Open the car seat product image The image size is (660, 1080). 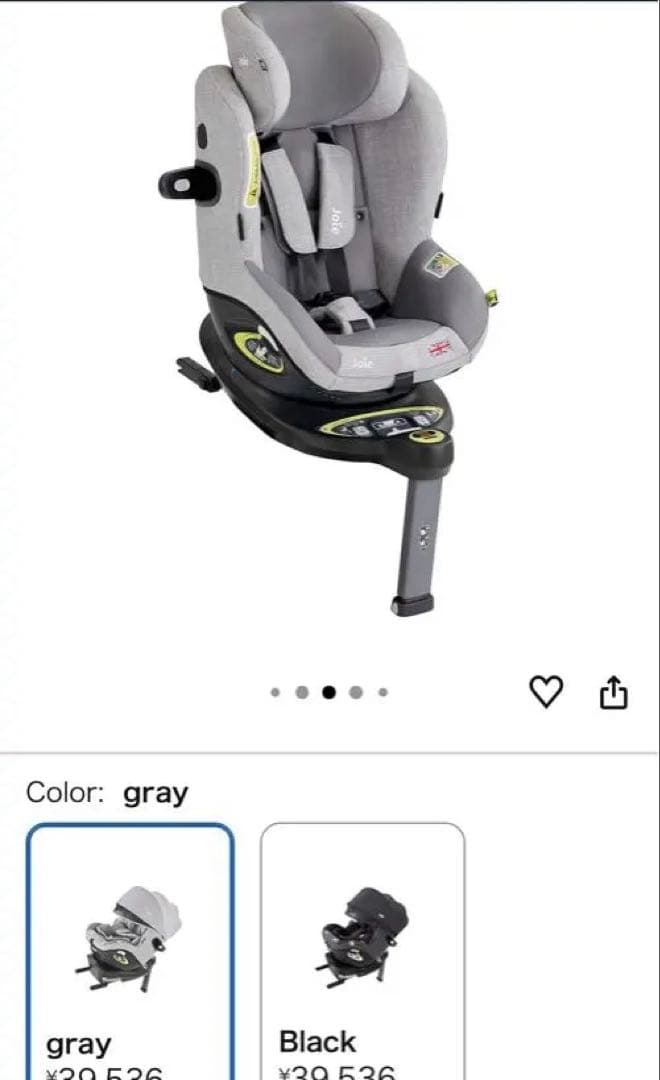(330, 310)
